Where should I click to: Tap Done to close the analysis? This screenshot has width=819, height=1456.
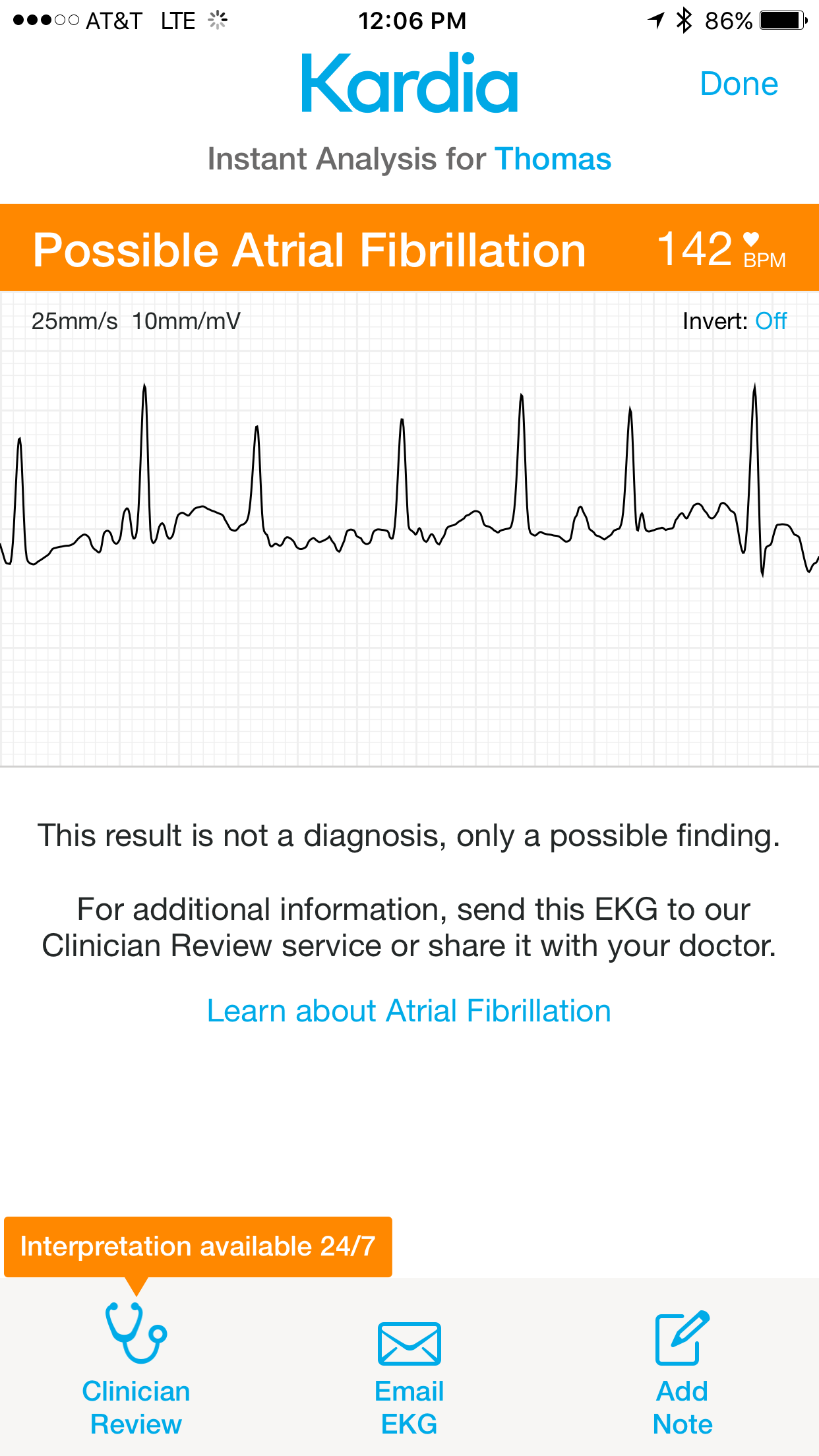coord(739,84)
